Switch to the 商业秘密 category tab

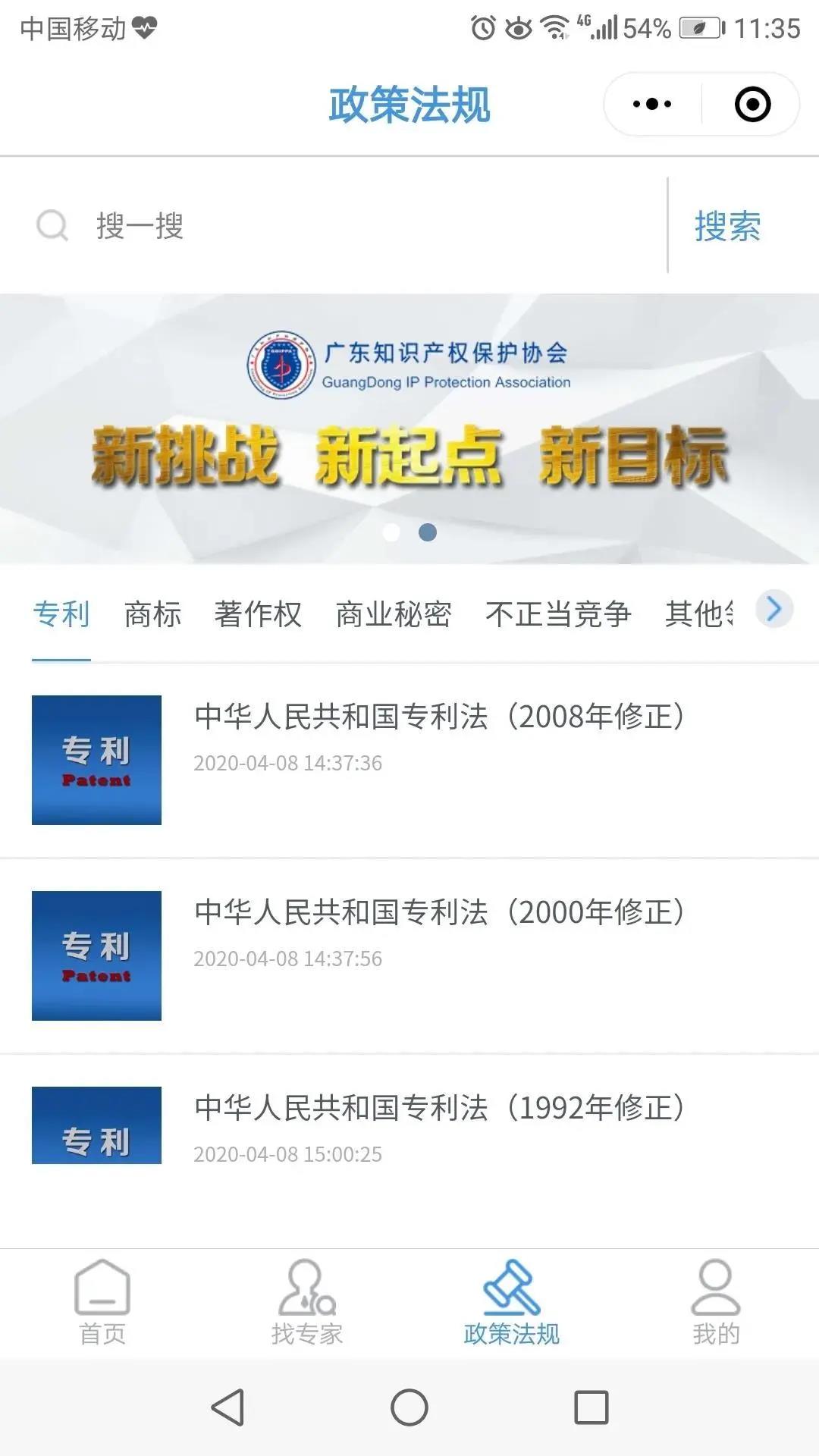tap(393, 614)
